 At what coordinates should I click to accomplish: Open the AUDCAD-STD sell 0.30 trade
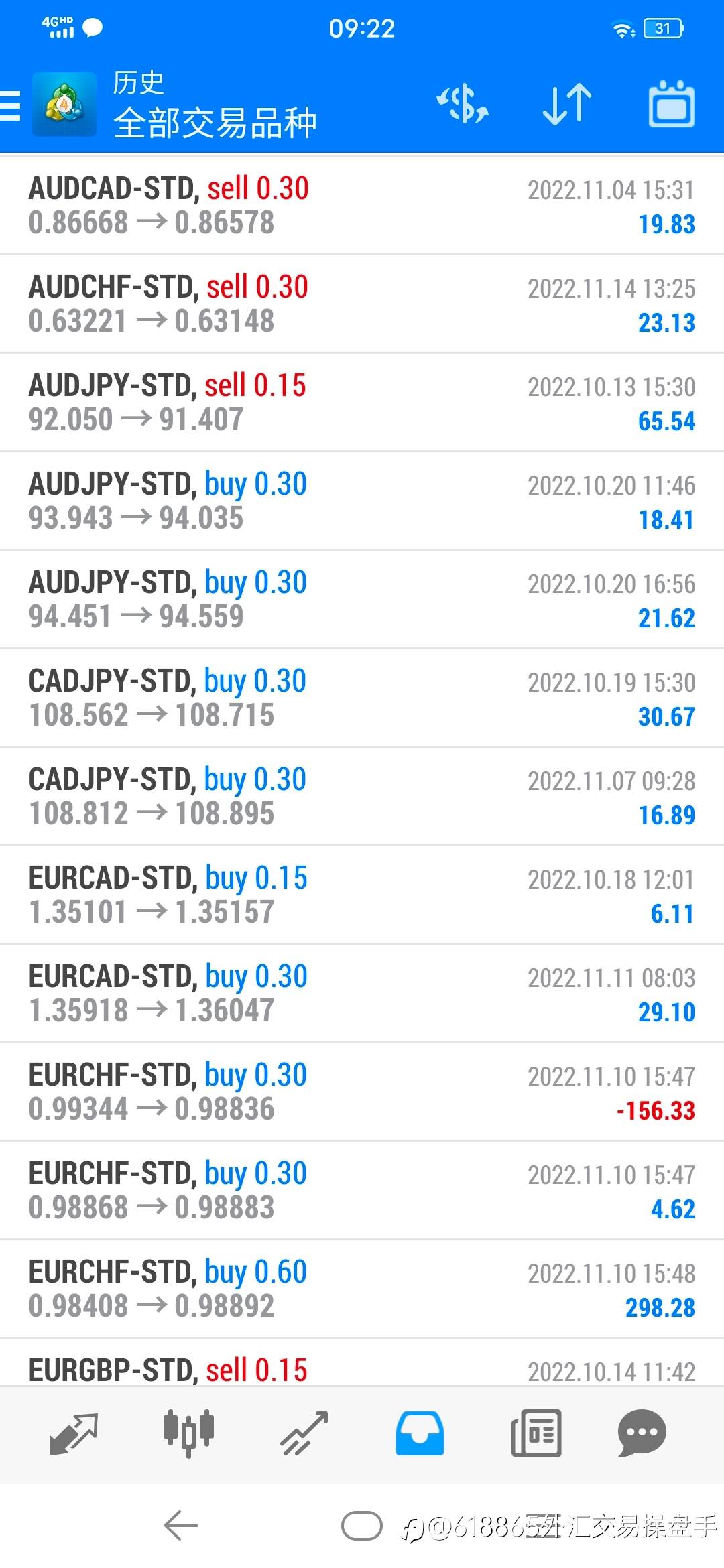[x=362, y=206]
